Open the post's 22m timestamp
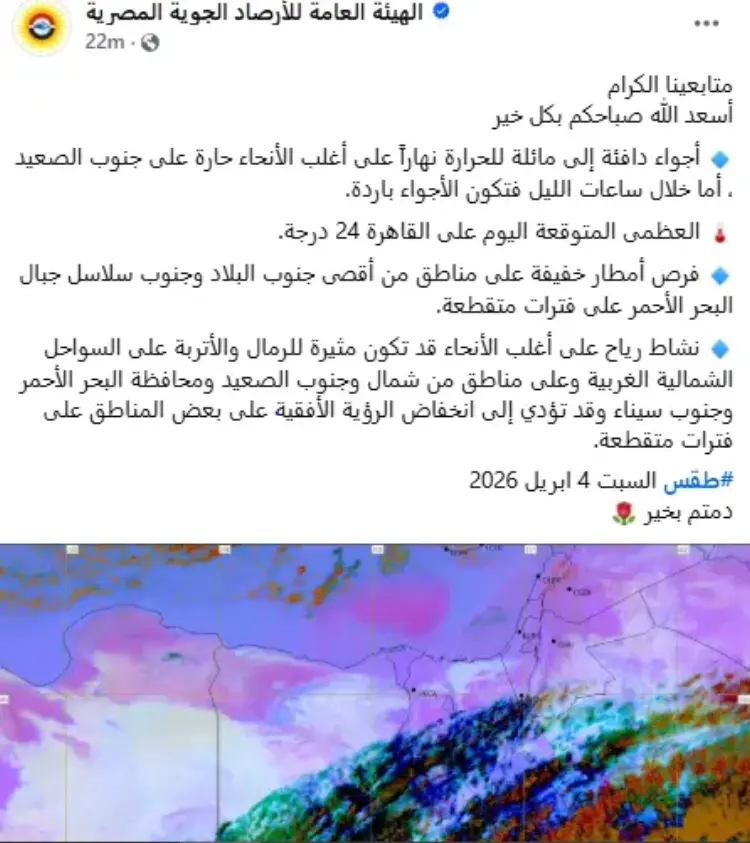The height and width of the screenshot is (843, 750). (103, 41)
